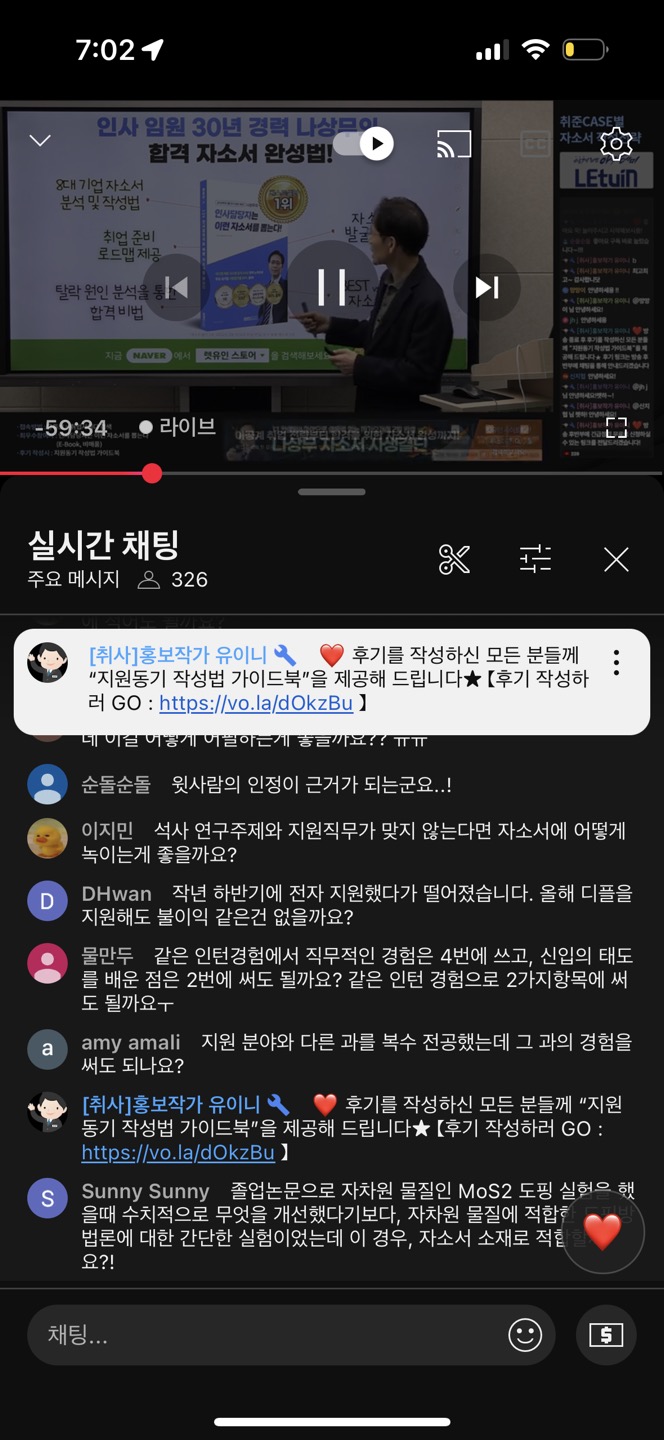Open options for pinned message
The height and width of the screenshot is (1440, 664).
[616, 662]
